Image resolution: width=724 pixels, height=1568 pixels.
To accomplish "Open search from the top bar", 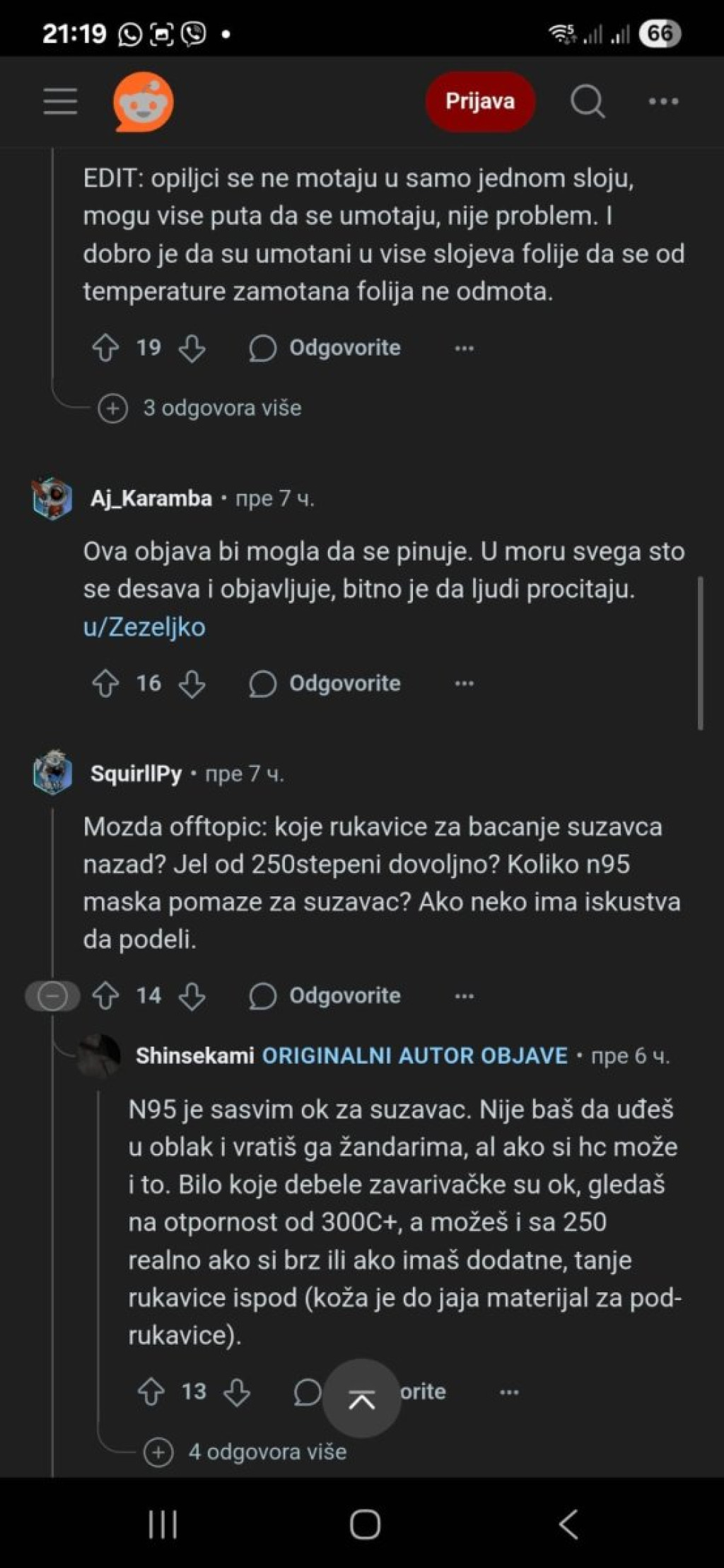I will [587, 102].
